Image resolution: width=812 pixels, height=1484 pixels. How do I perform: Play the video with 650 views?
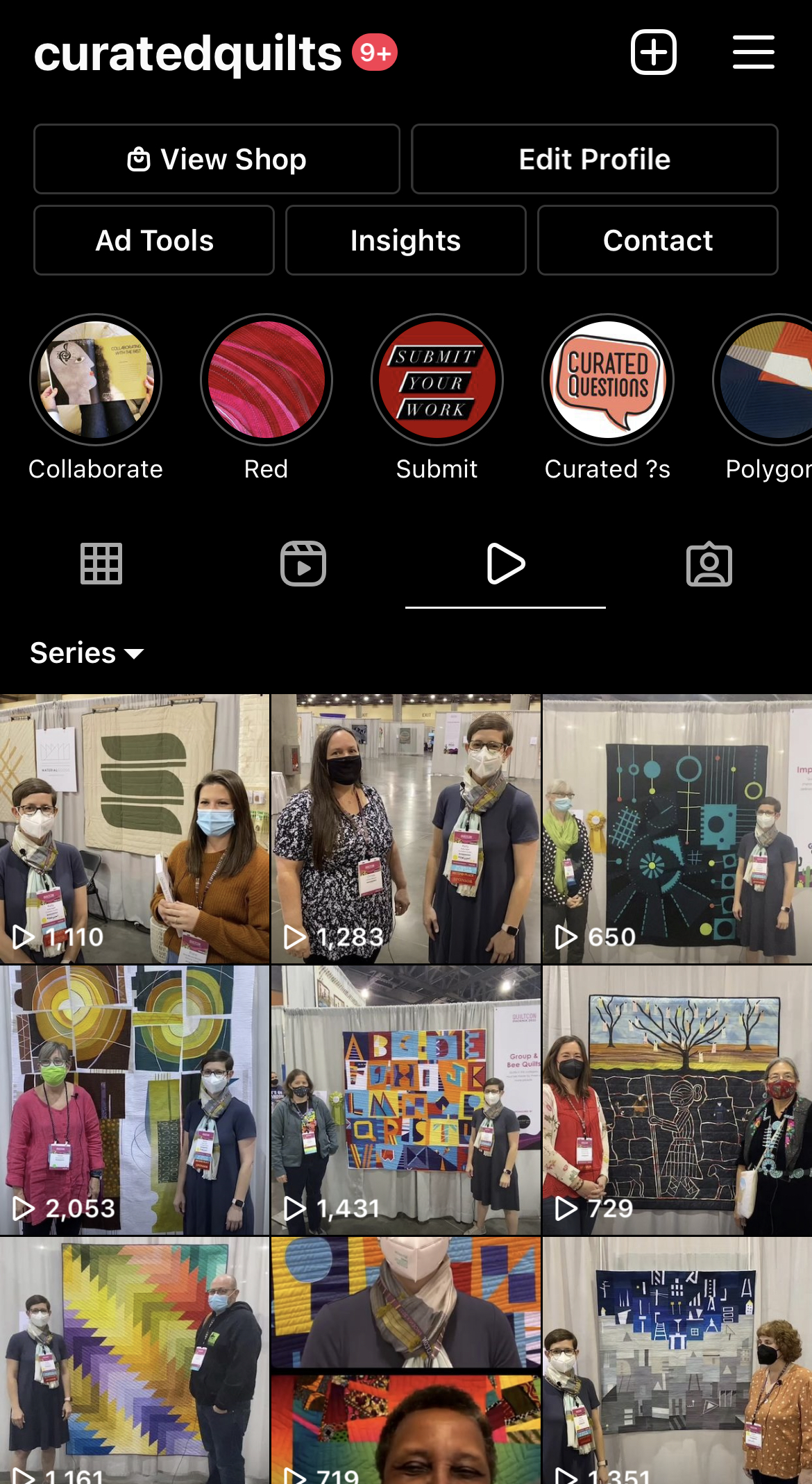677,829
